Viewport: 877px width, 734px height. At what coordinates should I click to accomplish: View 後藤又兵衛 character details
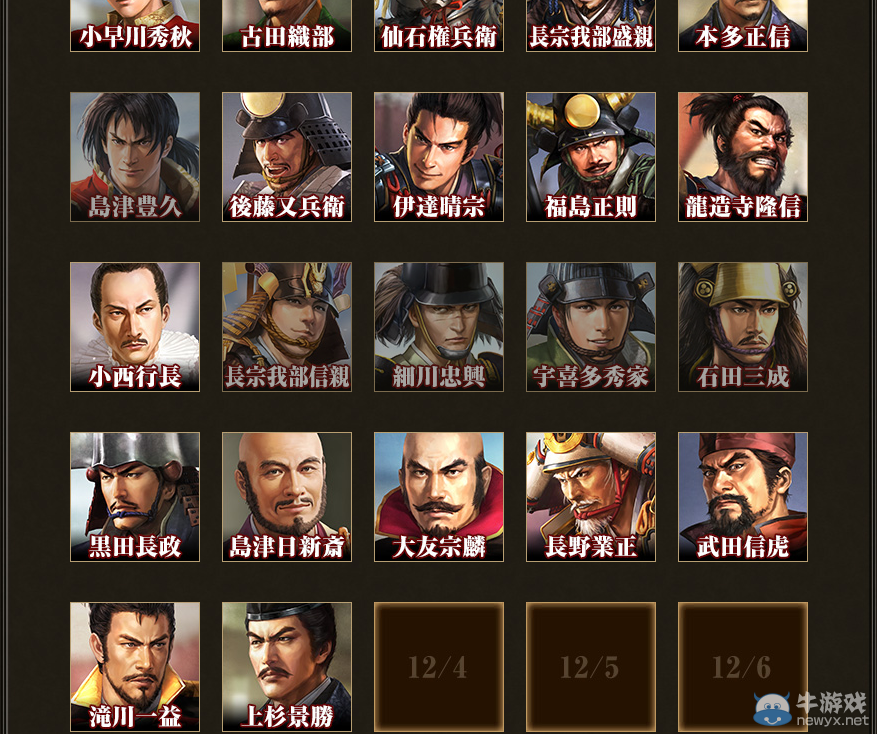(x=287, y=157)
